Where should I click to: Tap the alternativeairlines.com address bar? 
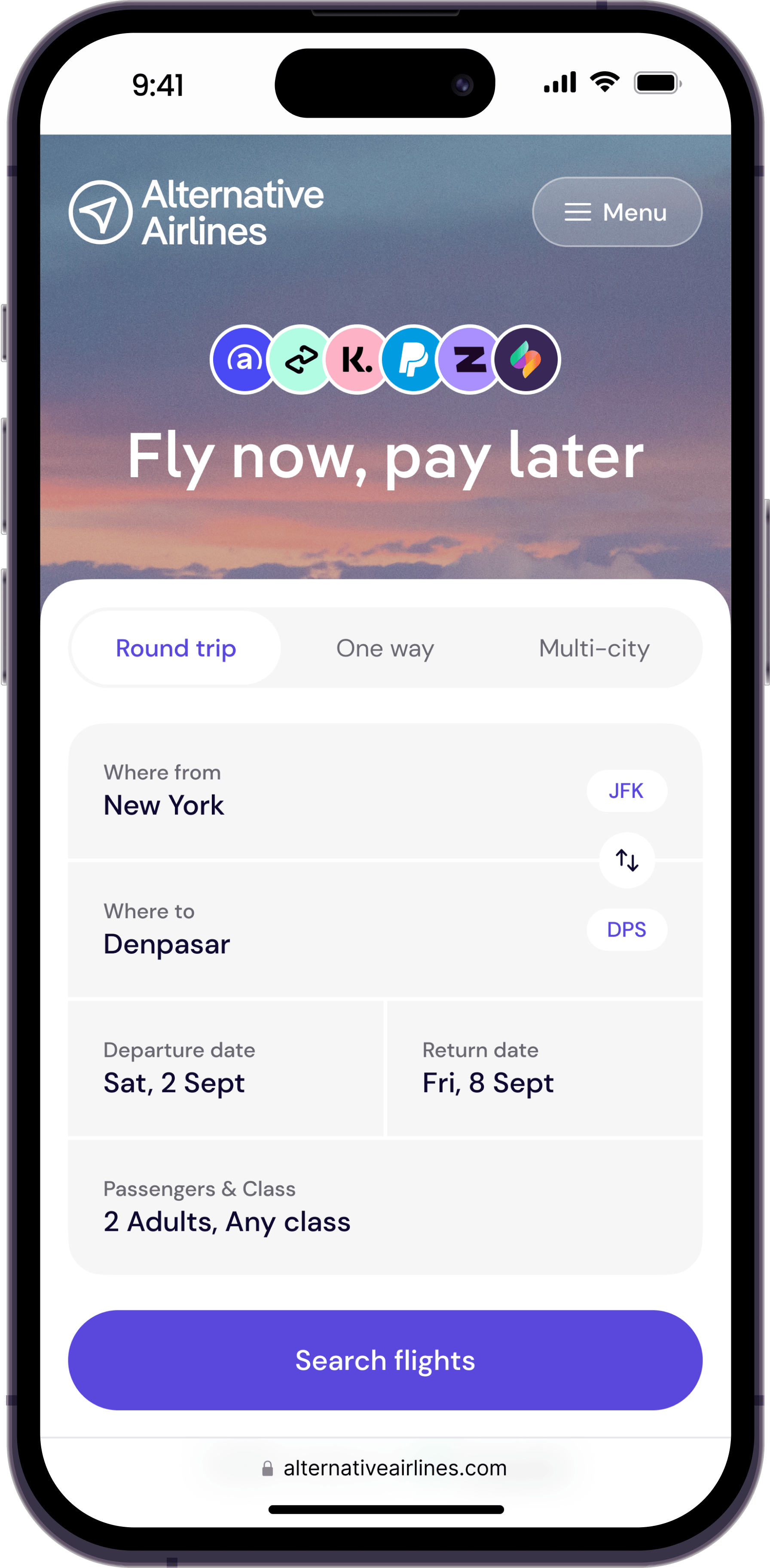pyautogui.click(x=385, y=1468)
